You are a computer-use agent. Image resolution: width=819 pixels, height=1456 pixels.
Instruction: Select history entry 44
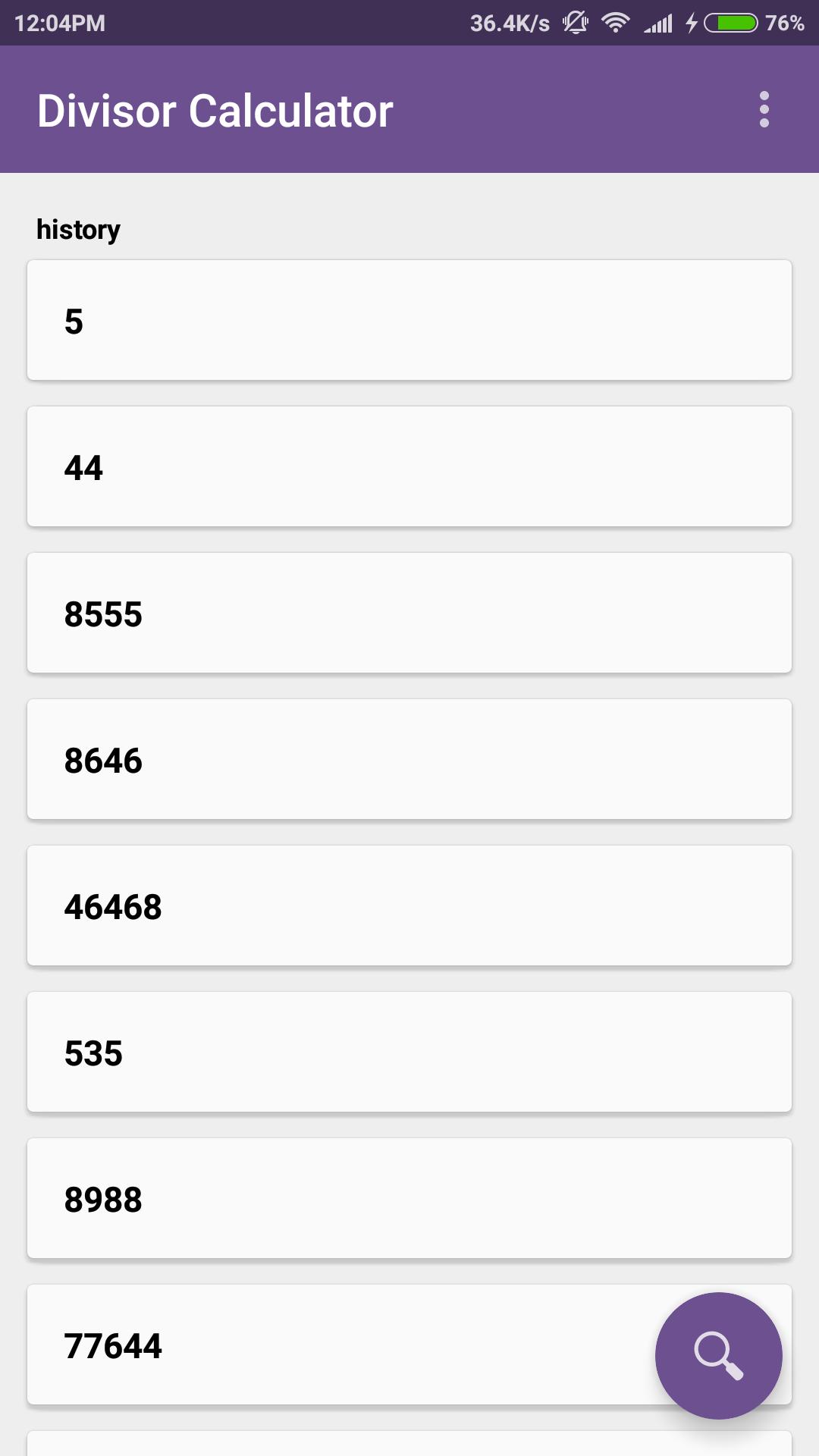[x=409, y=466]
